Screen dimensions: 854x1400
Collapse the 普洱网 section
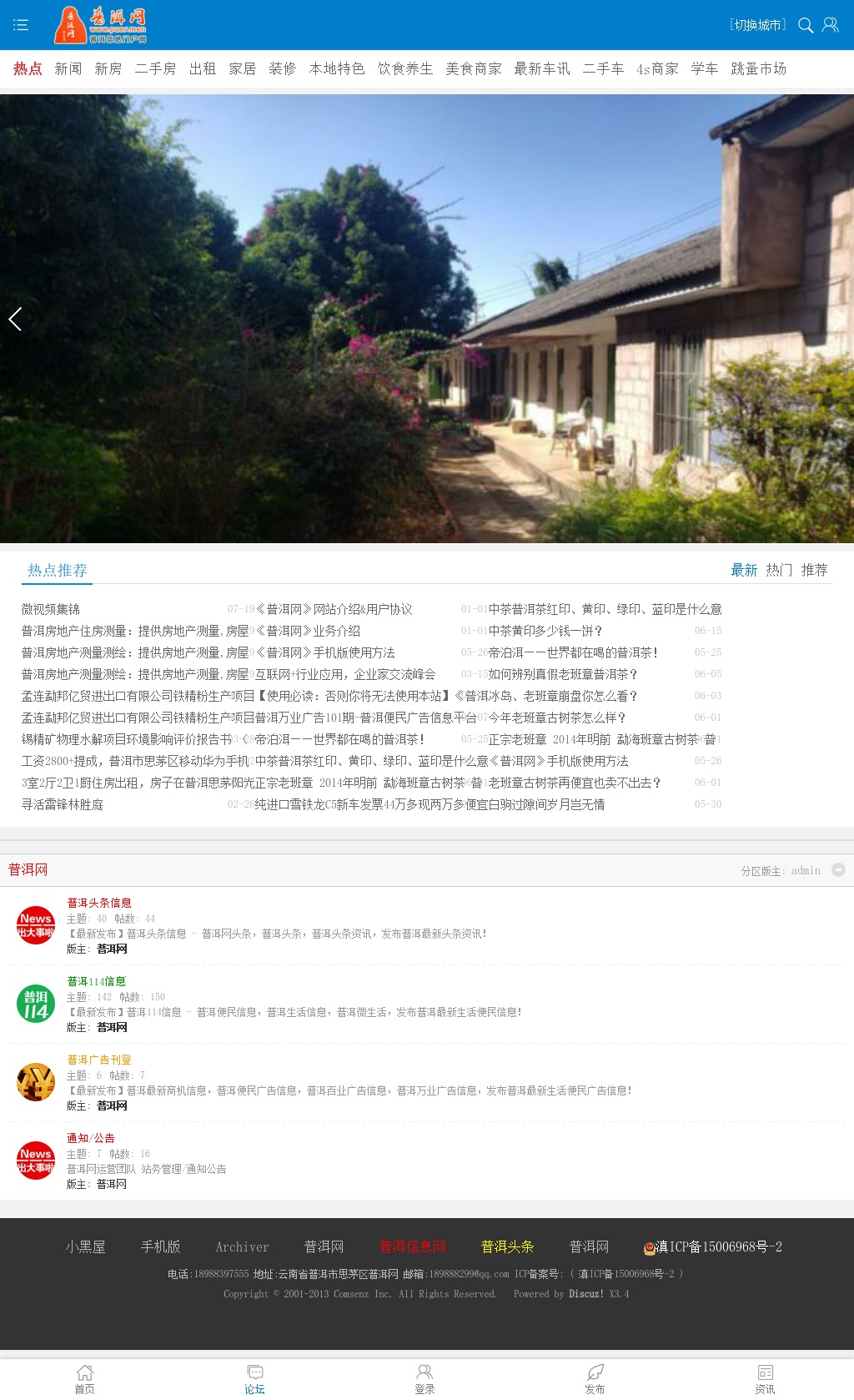838,870
